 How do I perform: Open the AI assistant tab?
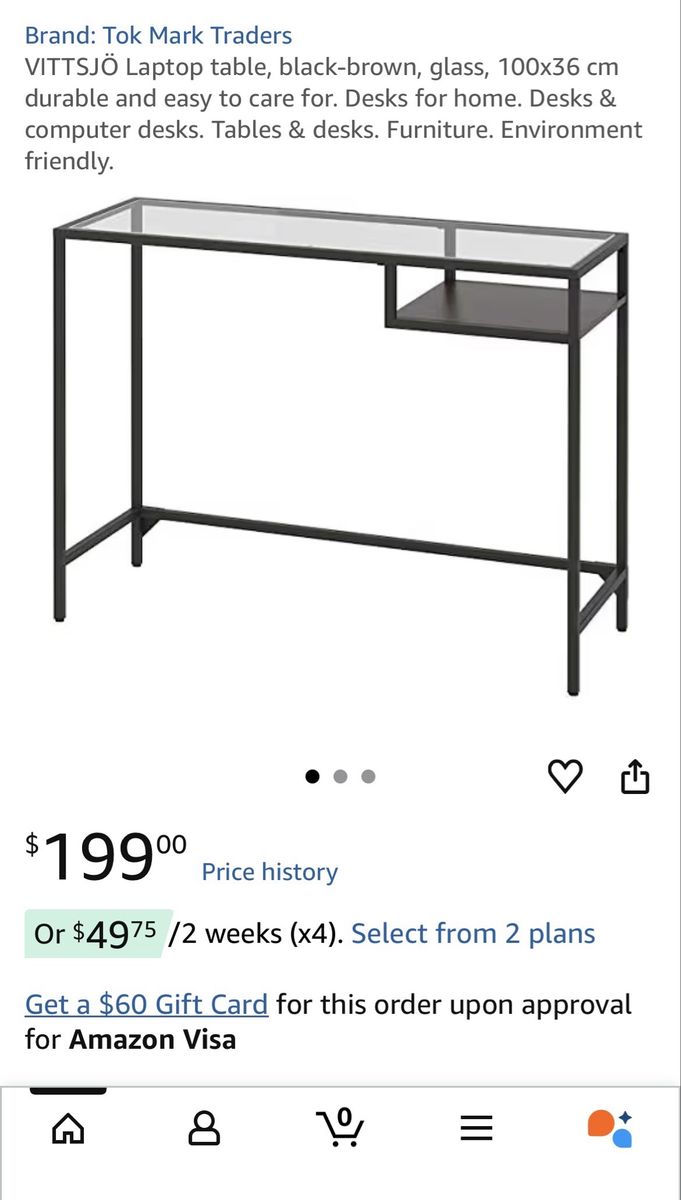point(610,1128)
